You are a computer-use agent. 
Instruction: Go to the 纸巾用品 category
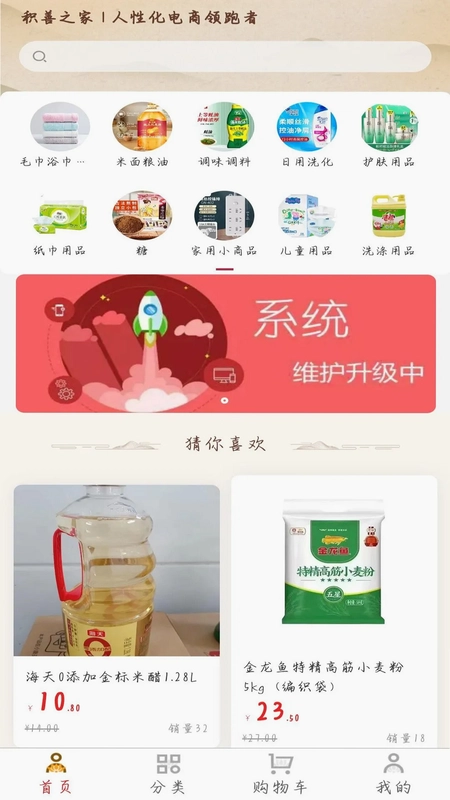click(60, 224)
